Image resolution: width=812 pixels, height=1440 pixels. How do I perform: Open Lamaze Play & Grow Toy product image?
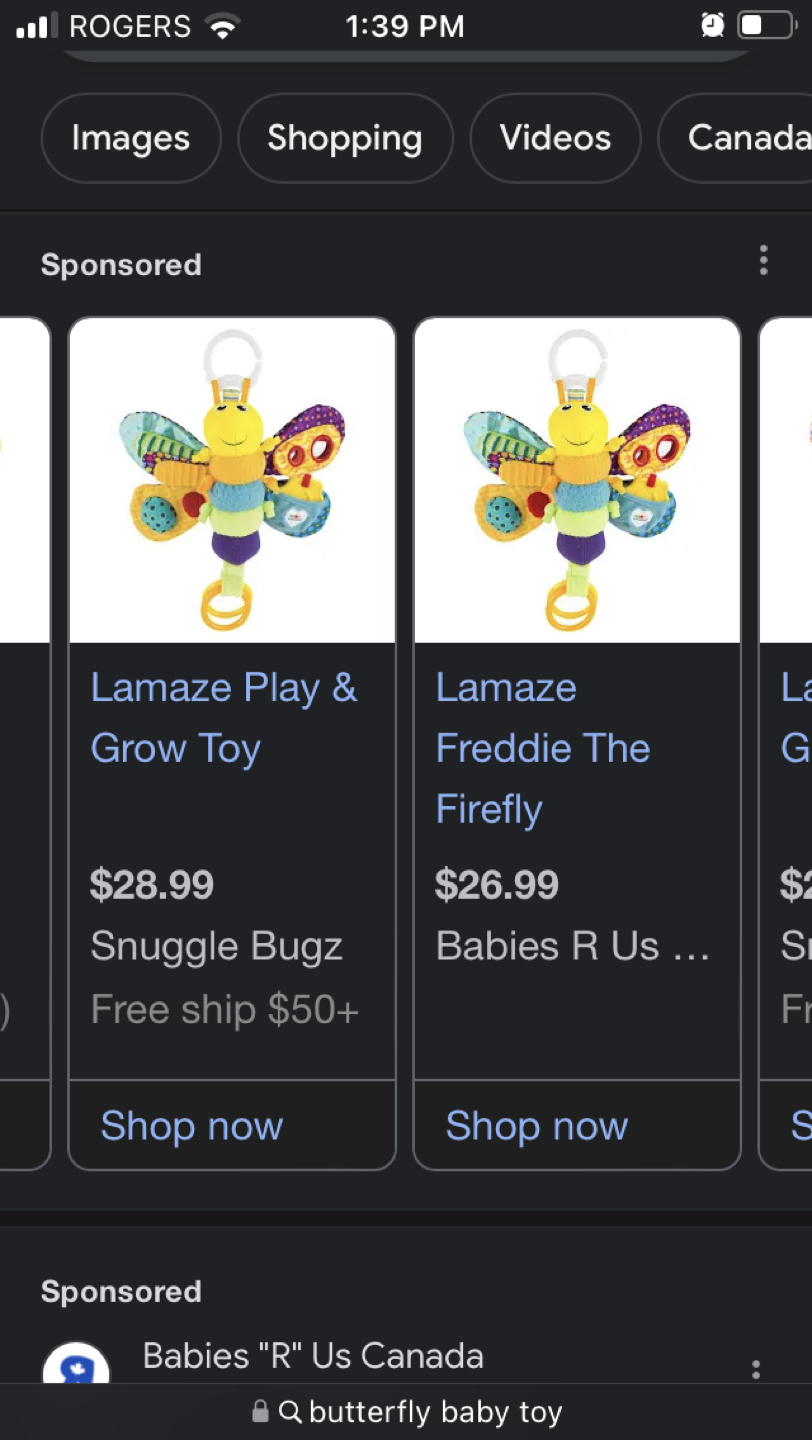click(232, 482)
